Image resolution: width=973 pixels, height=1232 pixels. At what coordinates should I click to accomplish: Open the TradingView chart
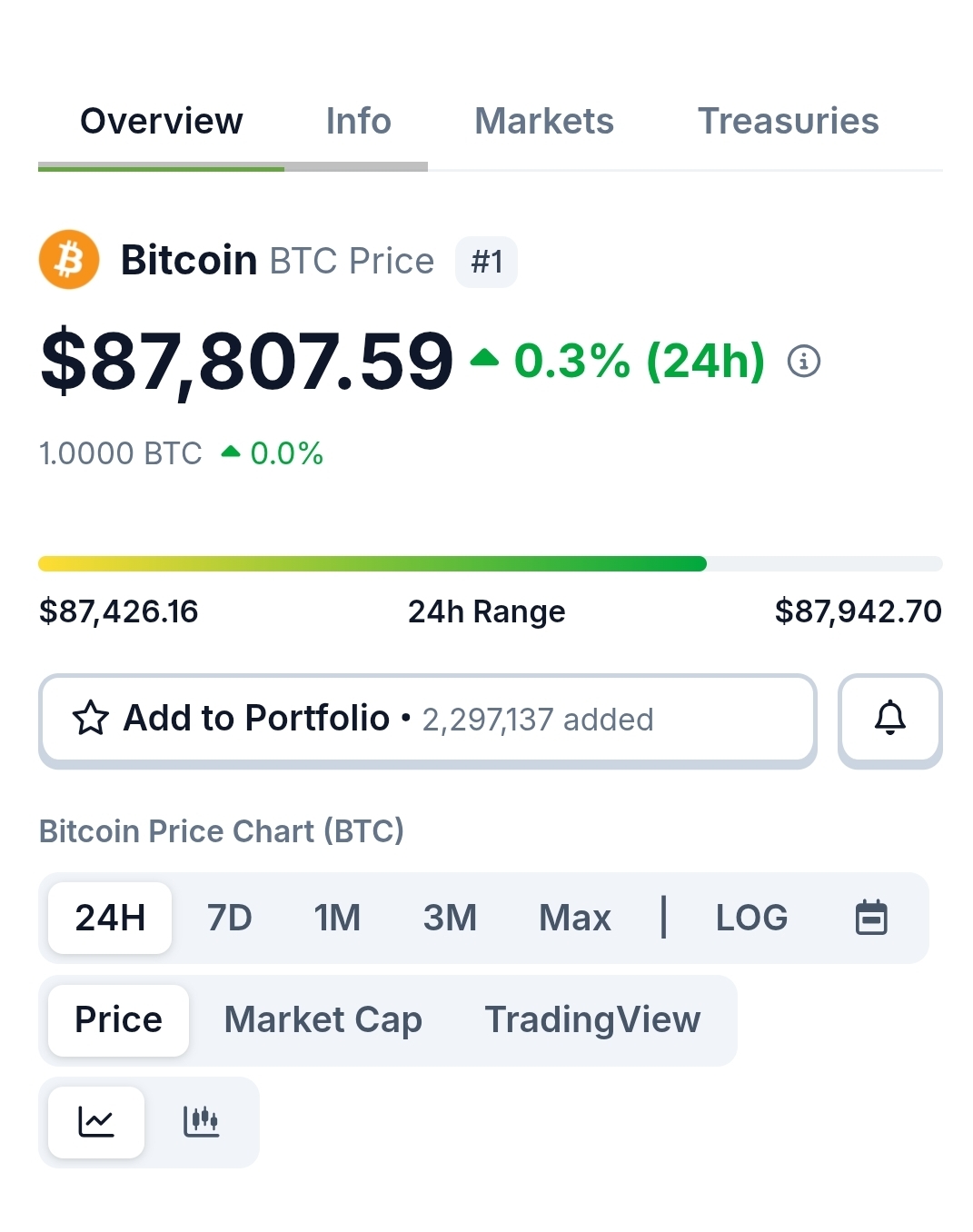592,1020
